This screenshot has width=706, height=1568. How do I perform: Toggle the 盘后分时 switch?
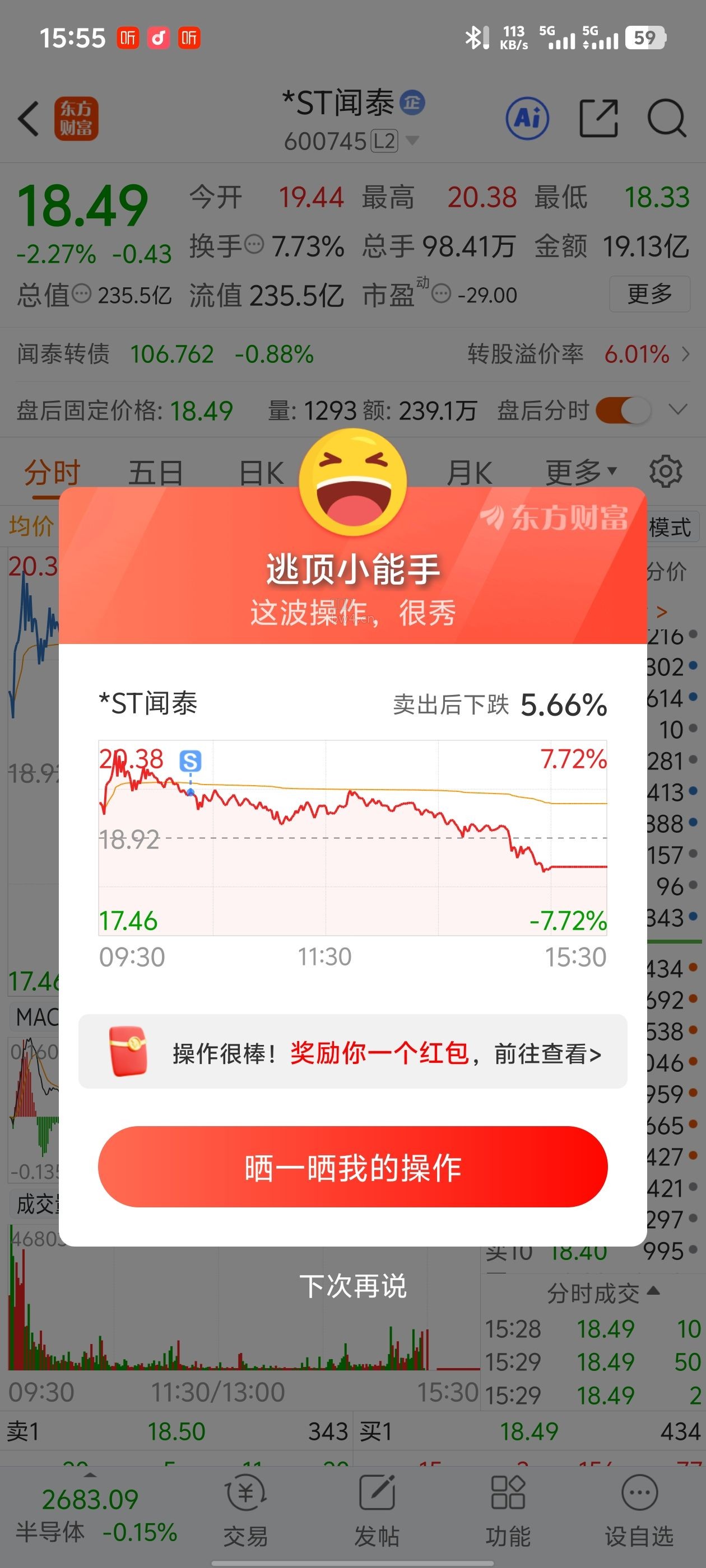point(624,410)
